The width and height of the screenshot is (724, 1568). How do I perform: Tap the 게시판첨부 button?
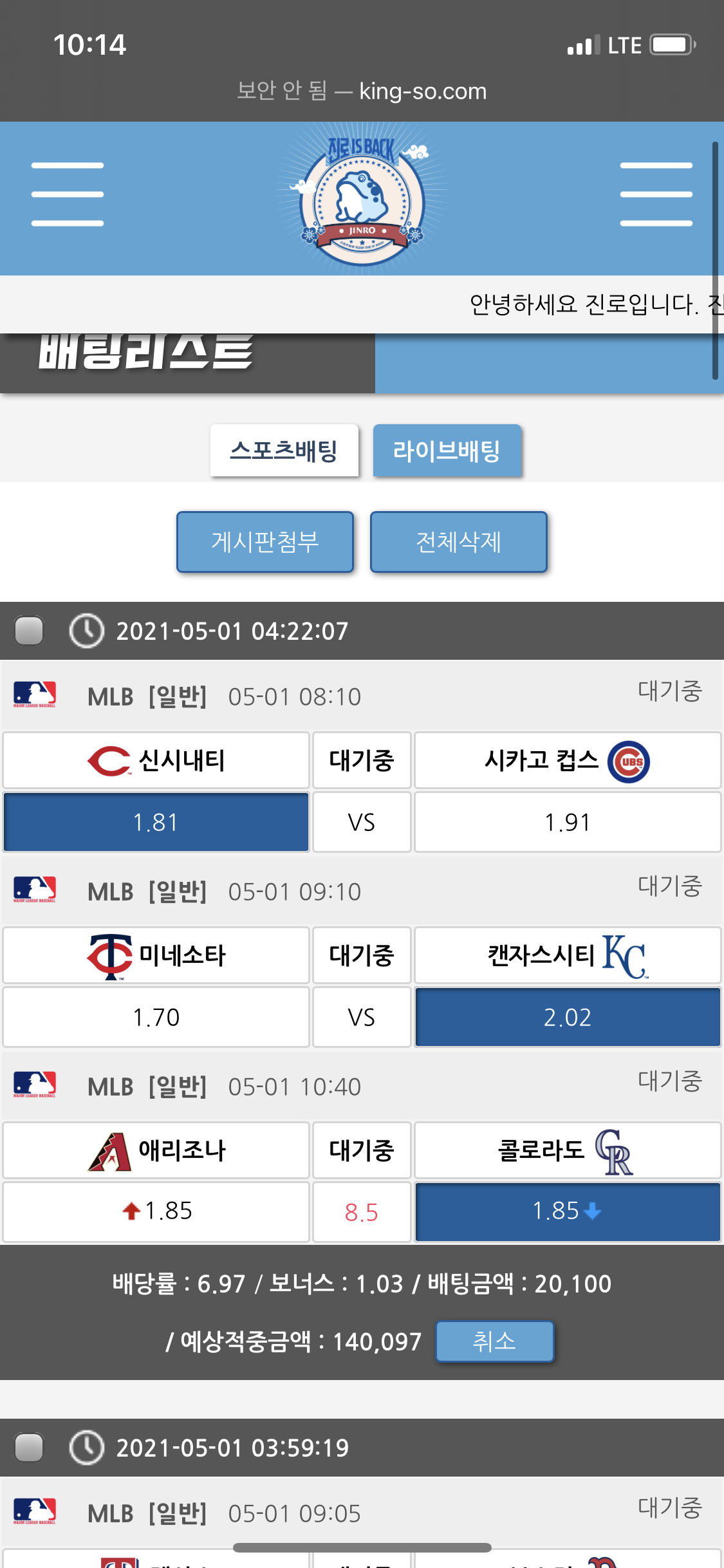tap(265, 542)
